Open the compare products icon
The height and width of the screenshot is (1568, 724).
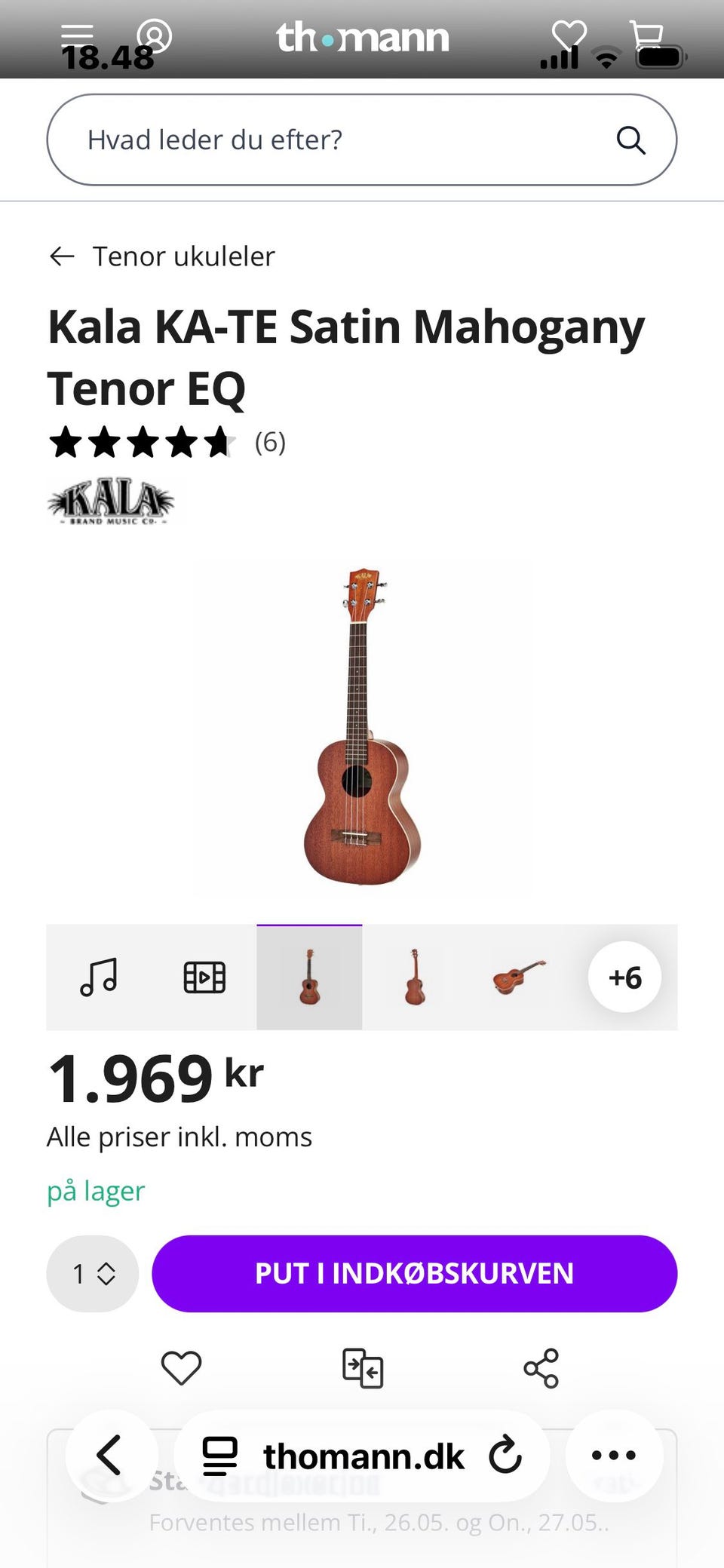[x=363, y=1368]
